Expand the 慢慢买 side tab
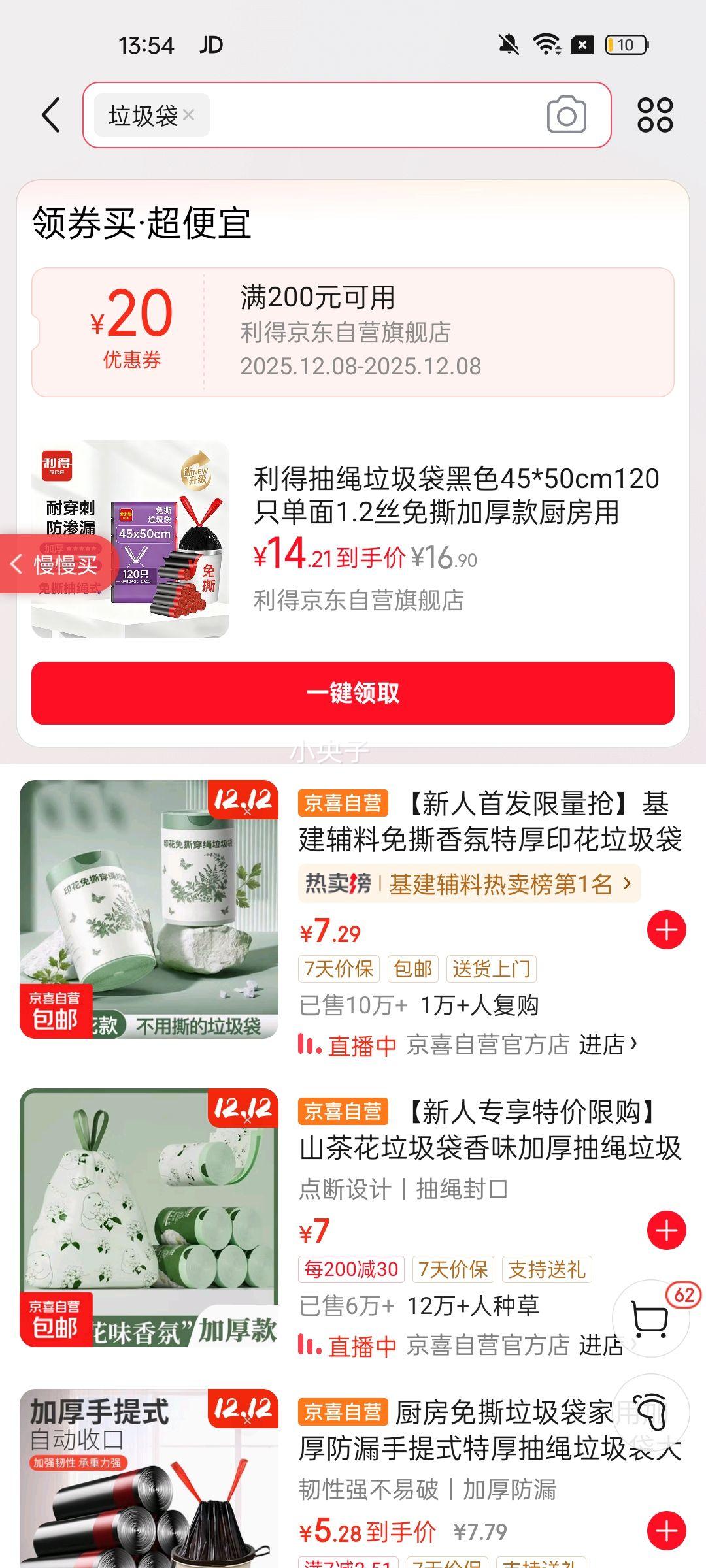 [56, 564]
